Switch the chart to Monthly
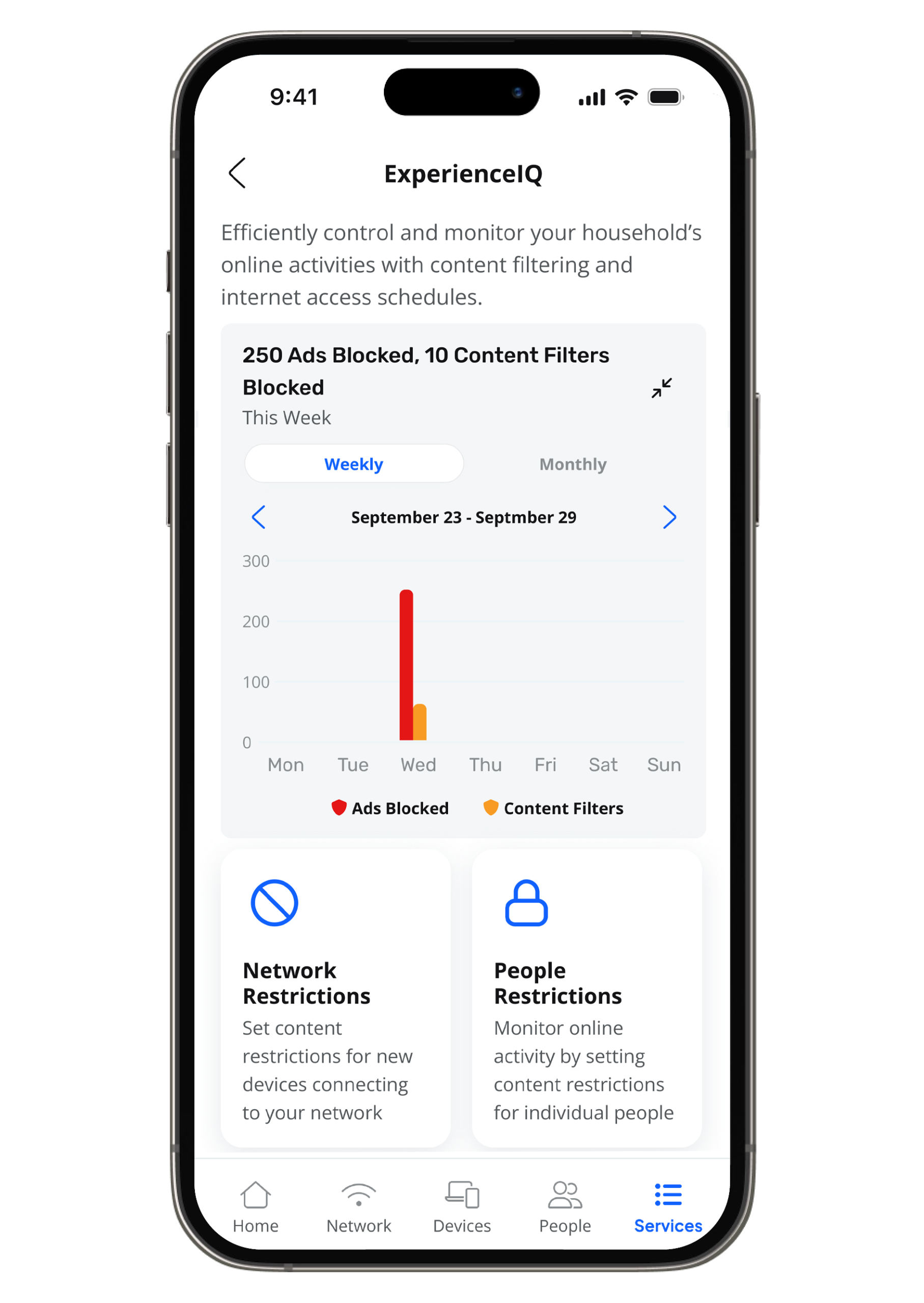This screenshot has width=924, height=1303. (572, 464)
